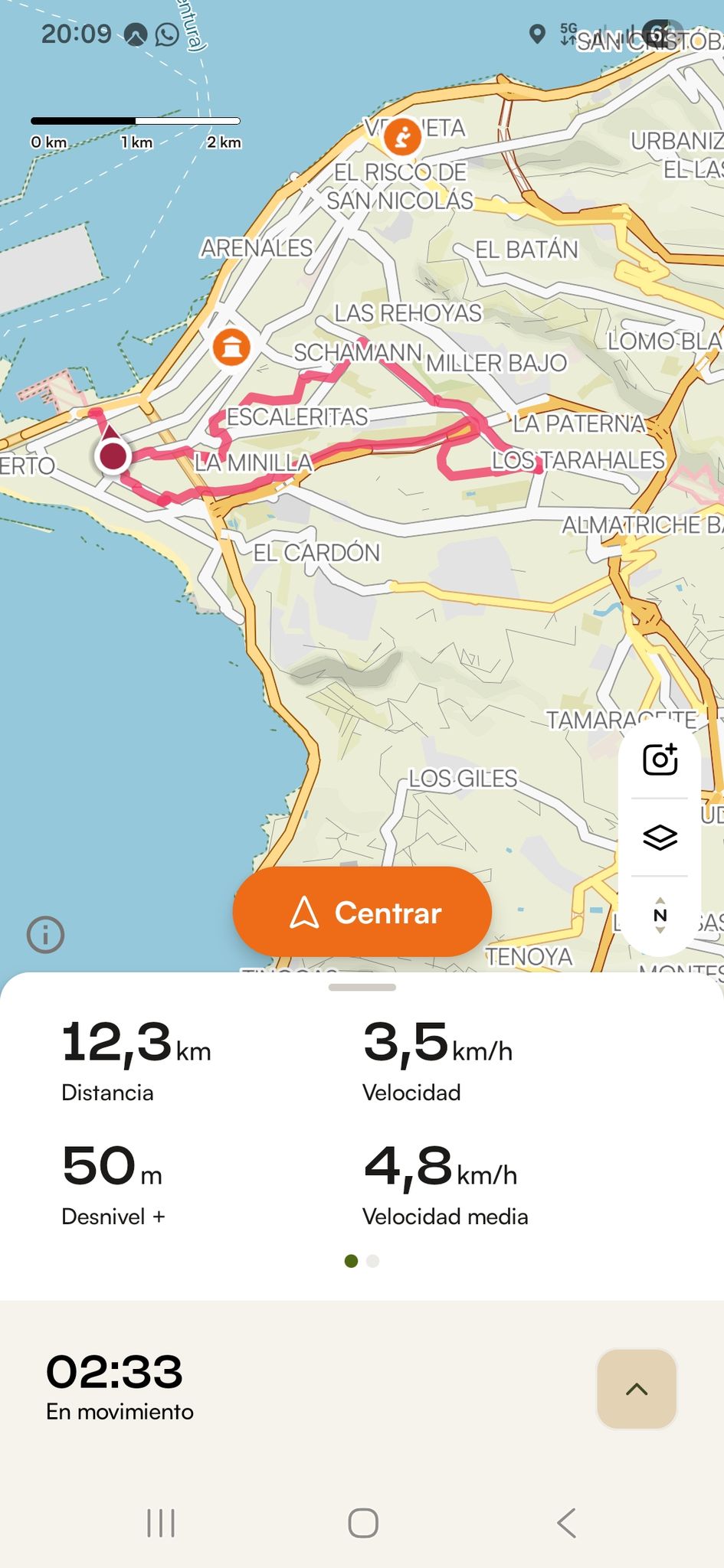
Task: Tap the orange museum marker on the map
Action: tap(231, 348)
